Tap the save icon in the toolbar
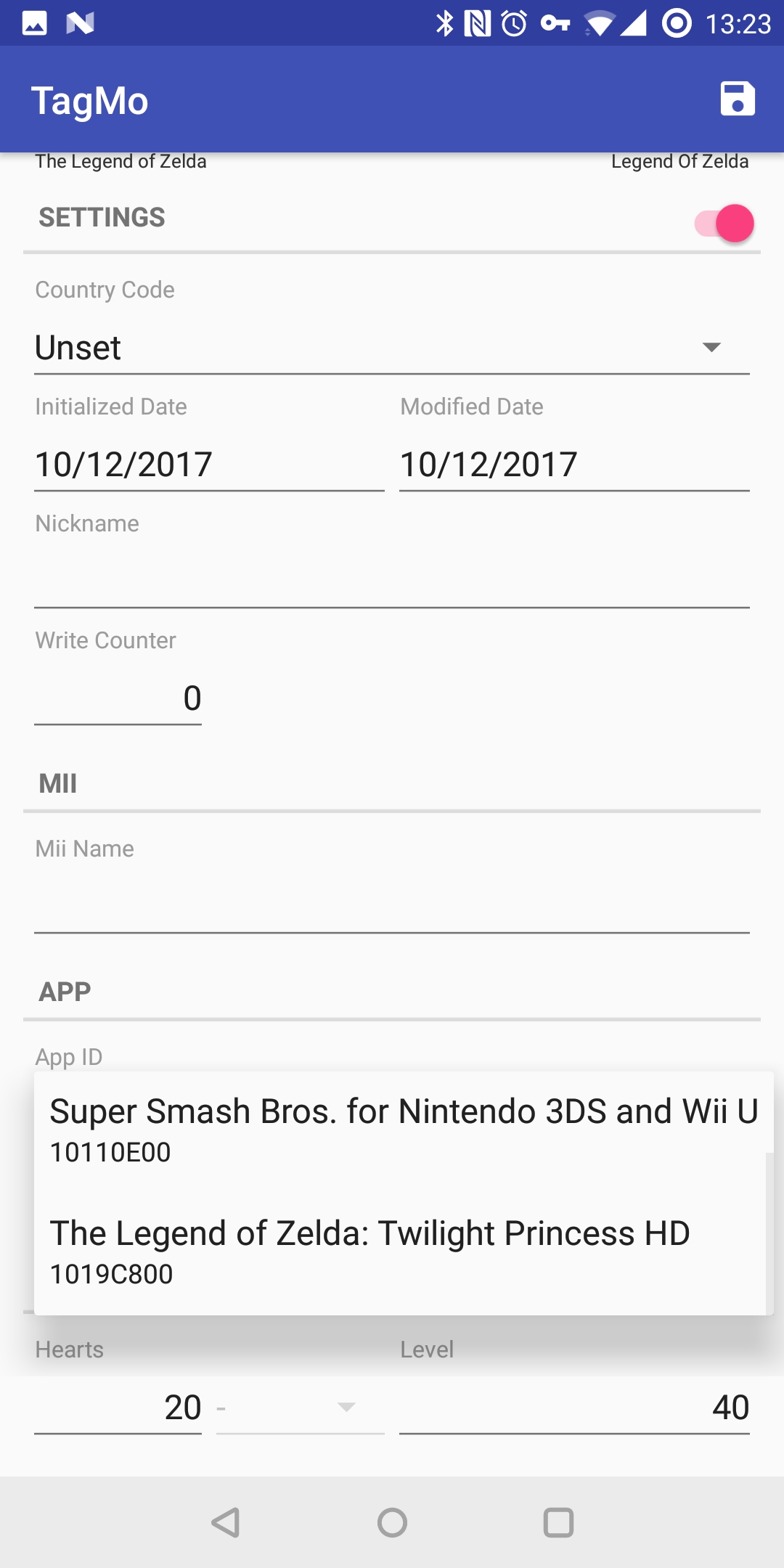Viewport: 784px width, 1568px height. [738, 100]
